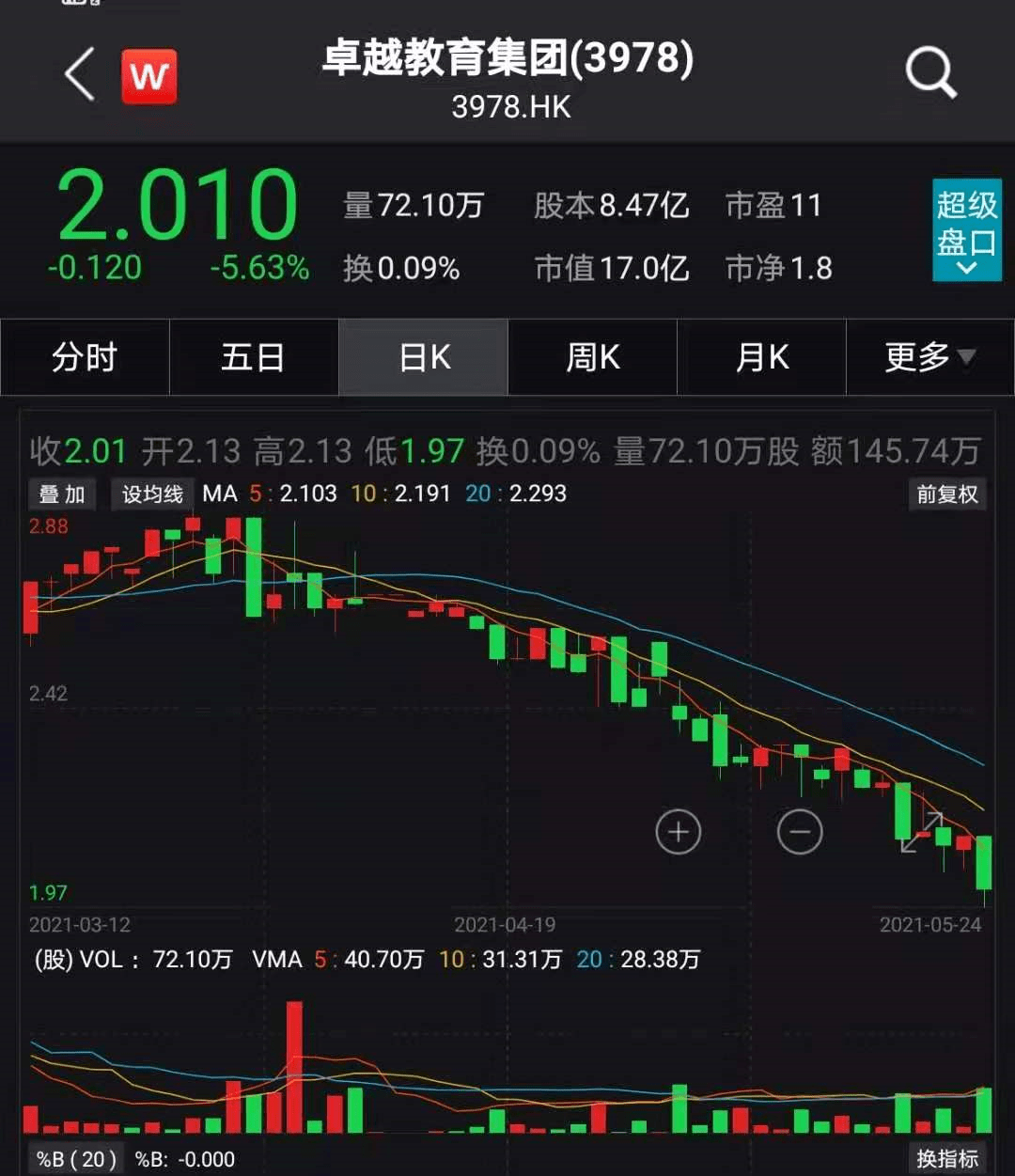The height and width of the screenshot is (1176, 1015).
Task: Tap the %B(20) indicator label
Action: pos(76,1159)
